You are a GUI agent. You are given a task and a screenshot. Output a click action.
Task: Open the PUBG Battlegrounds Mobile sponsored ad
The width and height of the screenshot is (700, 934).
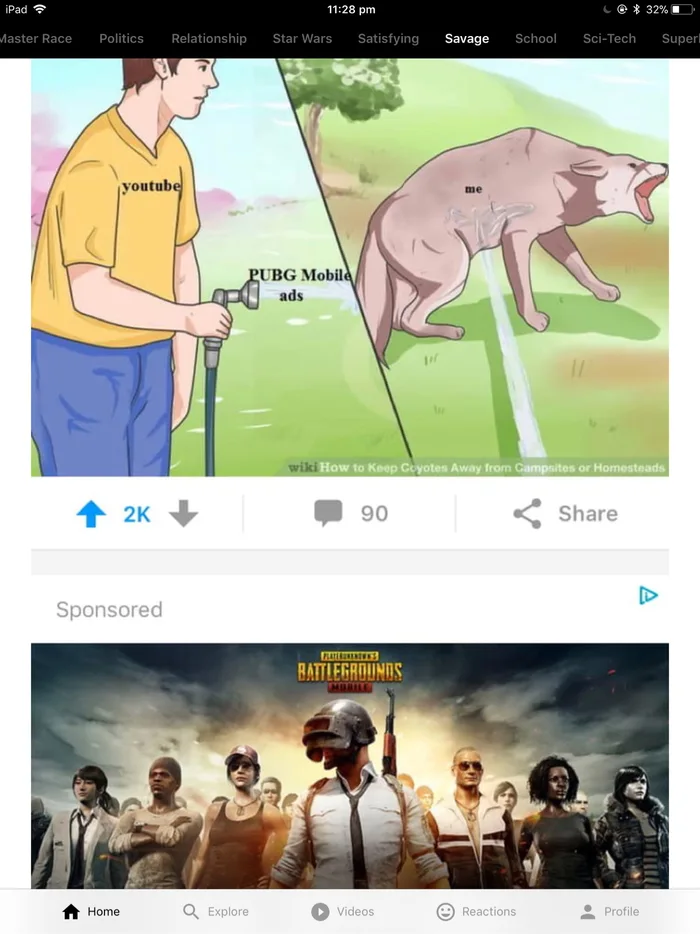350,766
